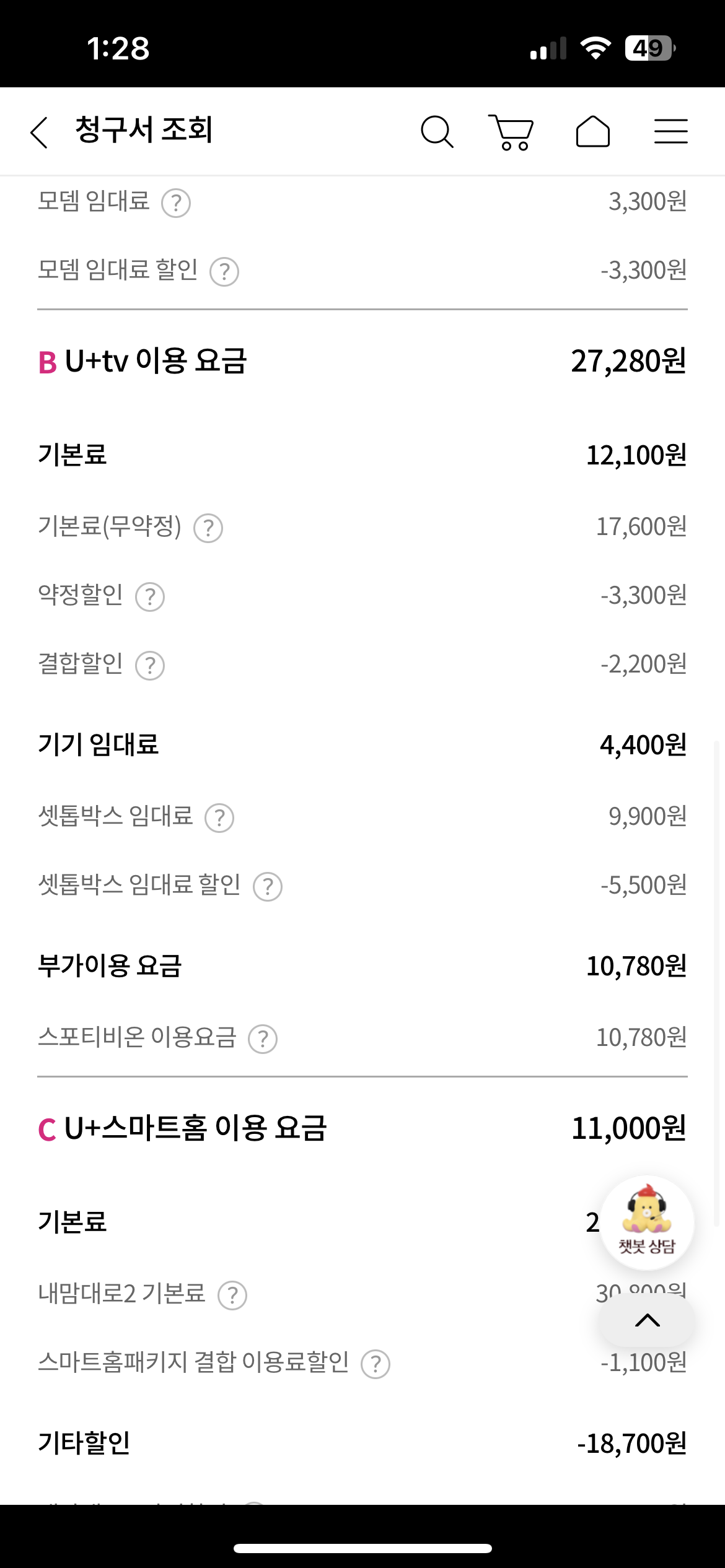Go back from 청구서 조회
Image resolution: width=725 pixels, height=1568 pixels.
tap(39, 132)
